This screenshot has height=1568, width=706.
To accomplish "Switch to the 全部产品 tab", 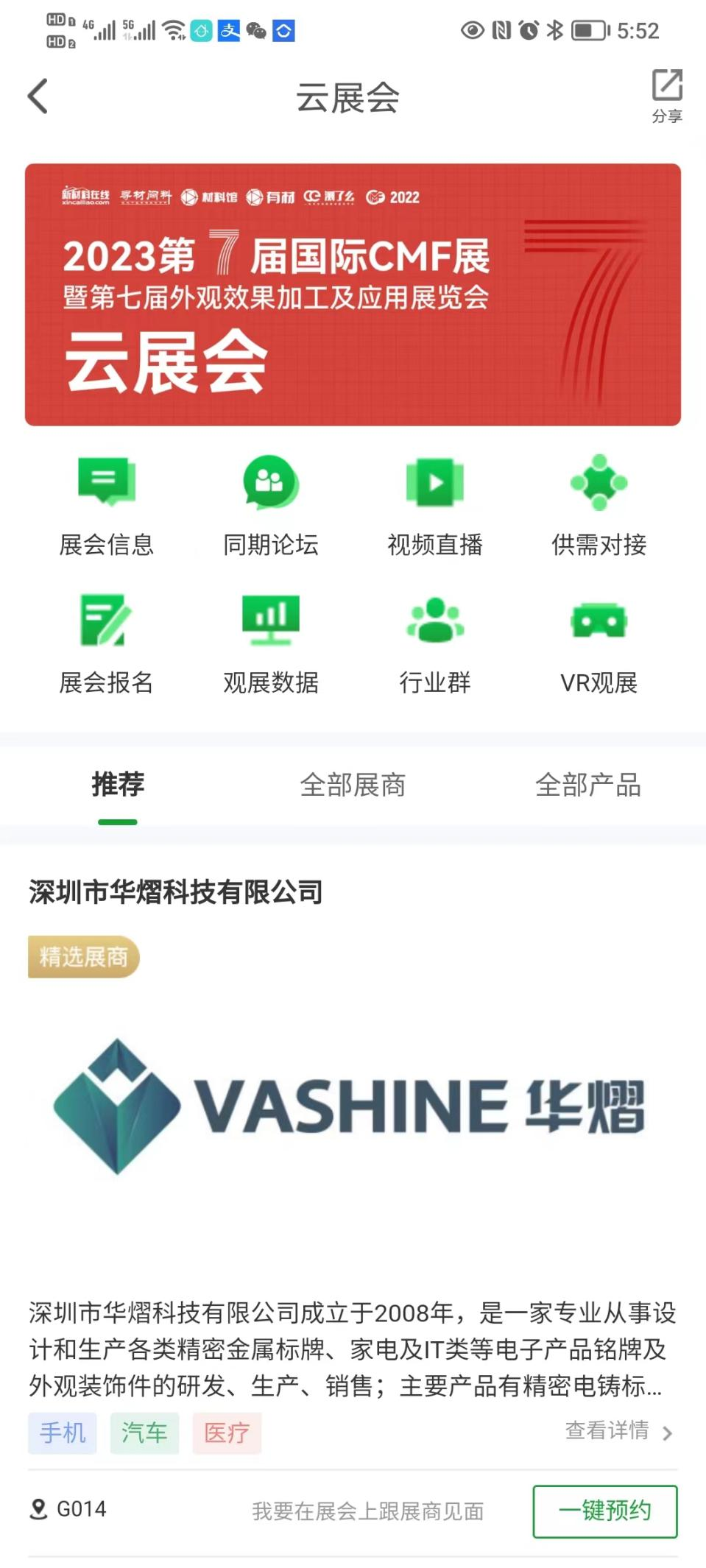I will point(587,785).
